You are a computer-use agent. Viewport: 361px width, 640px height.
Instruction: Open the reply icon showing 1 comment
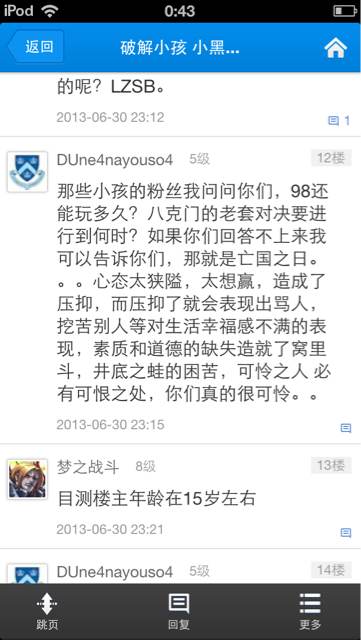(x=339, y=120)
